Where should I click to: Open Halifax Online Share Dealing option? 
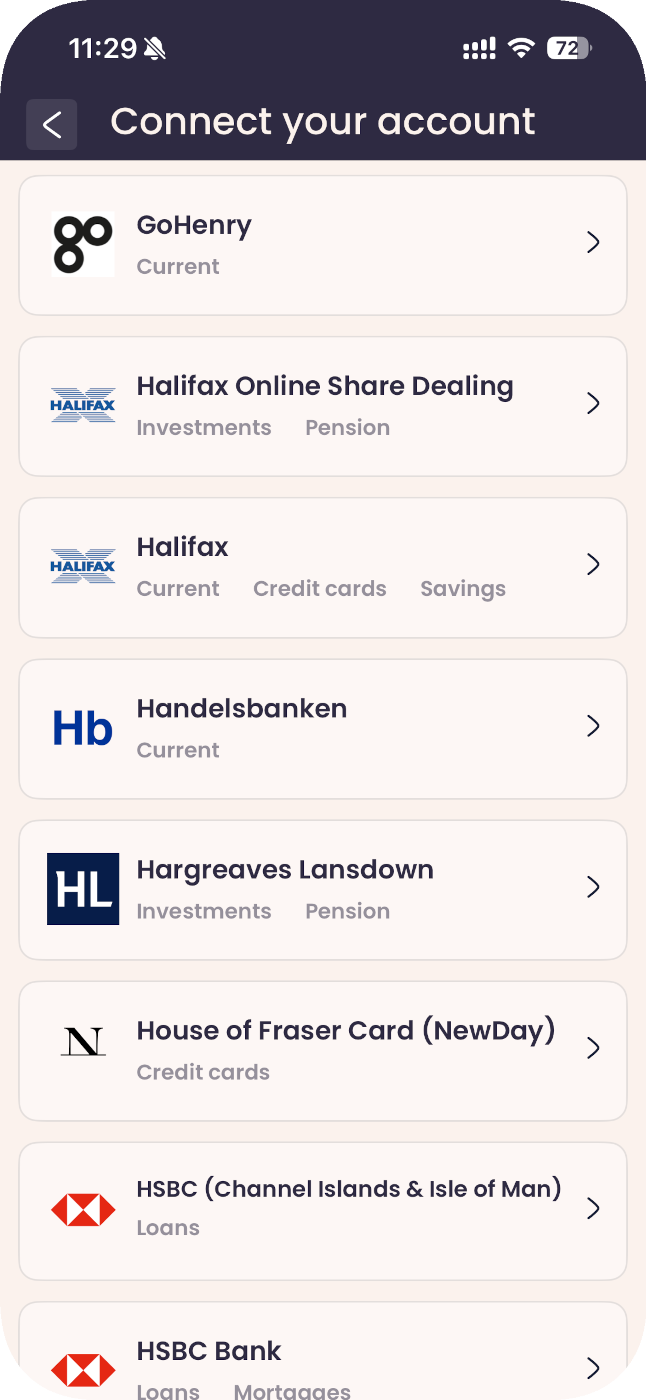(x=322, y=406)
